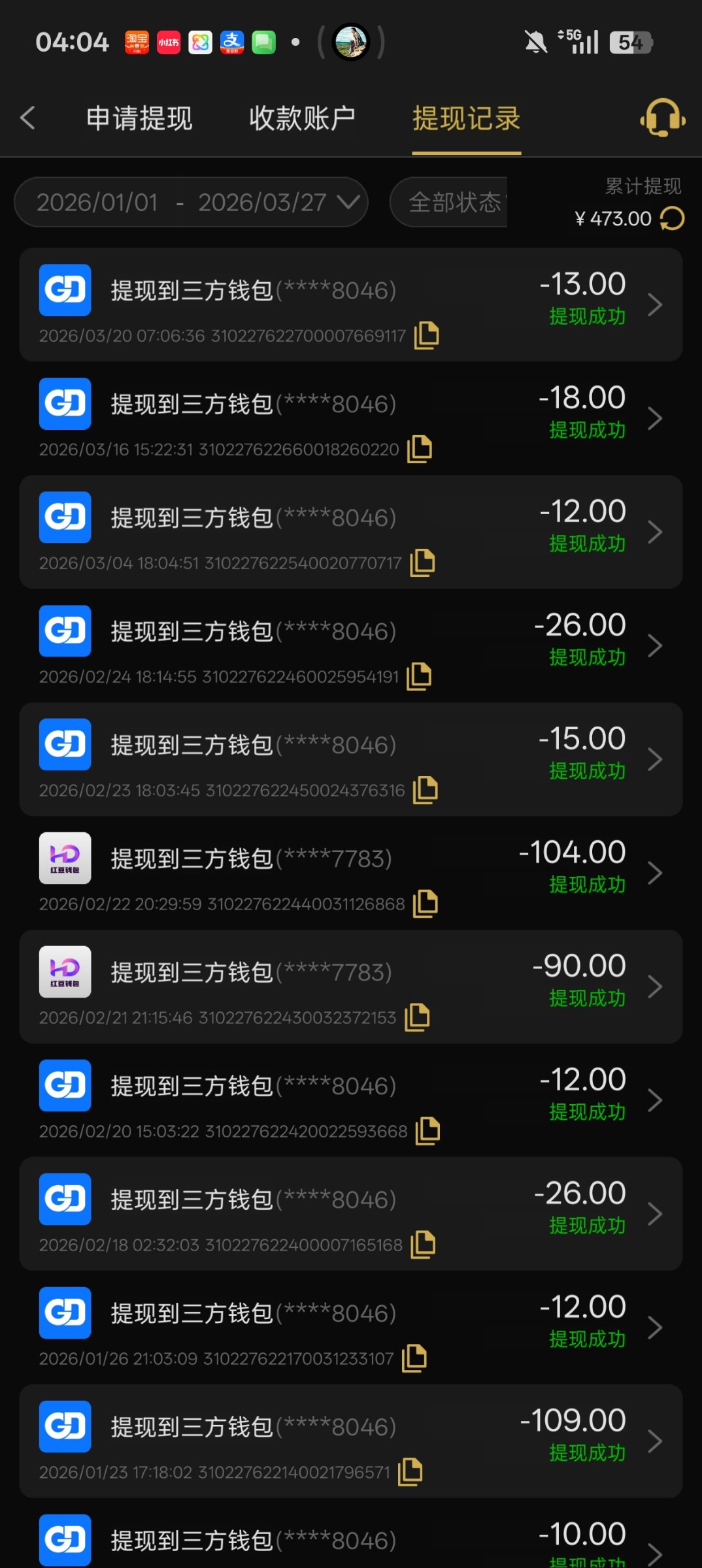This screenshot has height=1568, width=702.
Task: Copy order number for 2026/03/16 withdrawal
Action: coord(420,449)
